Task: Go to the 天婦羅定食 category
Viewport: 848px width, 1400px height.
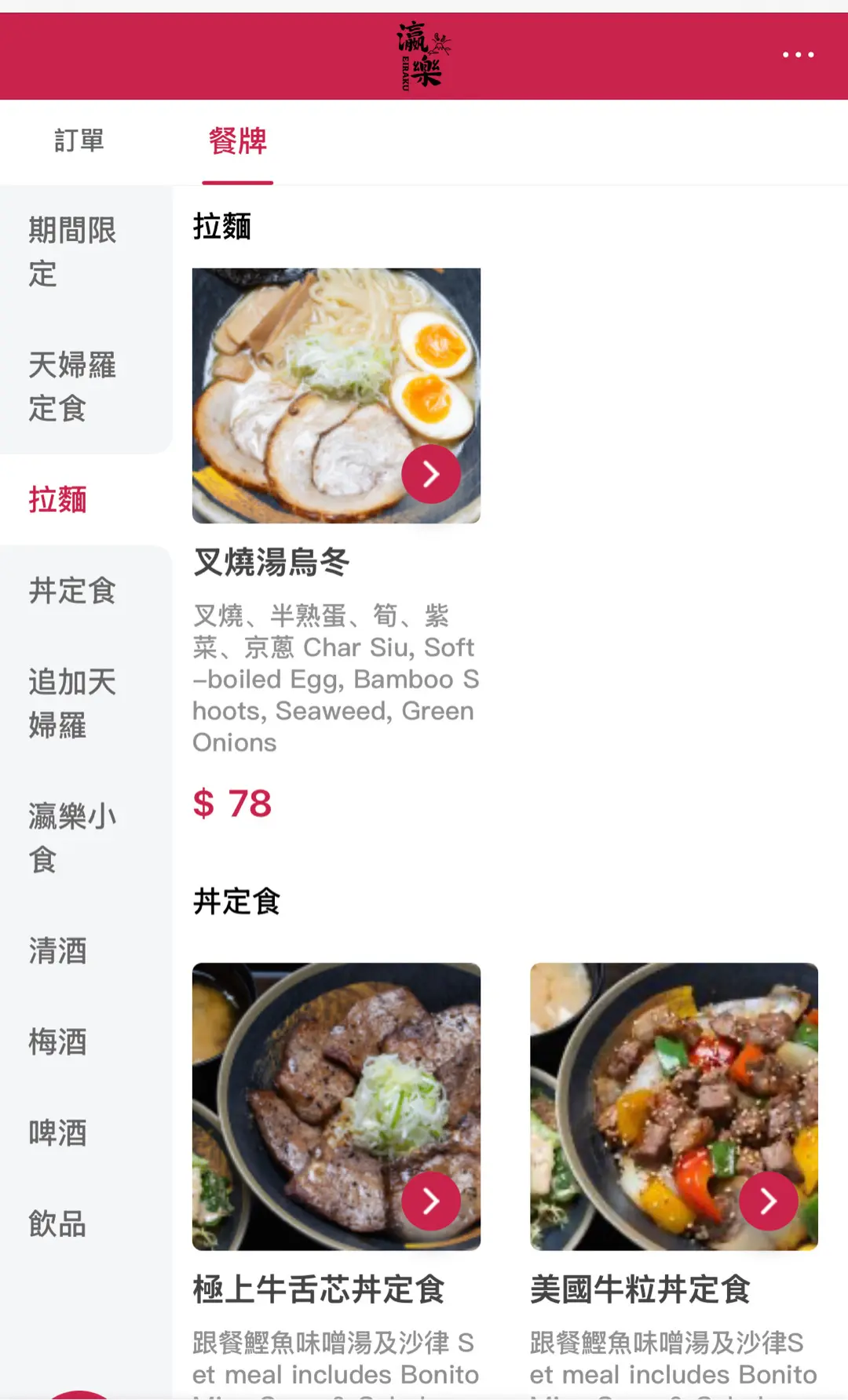Action: pos(72,387)
